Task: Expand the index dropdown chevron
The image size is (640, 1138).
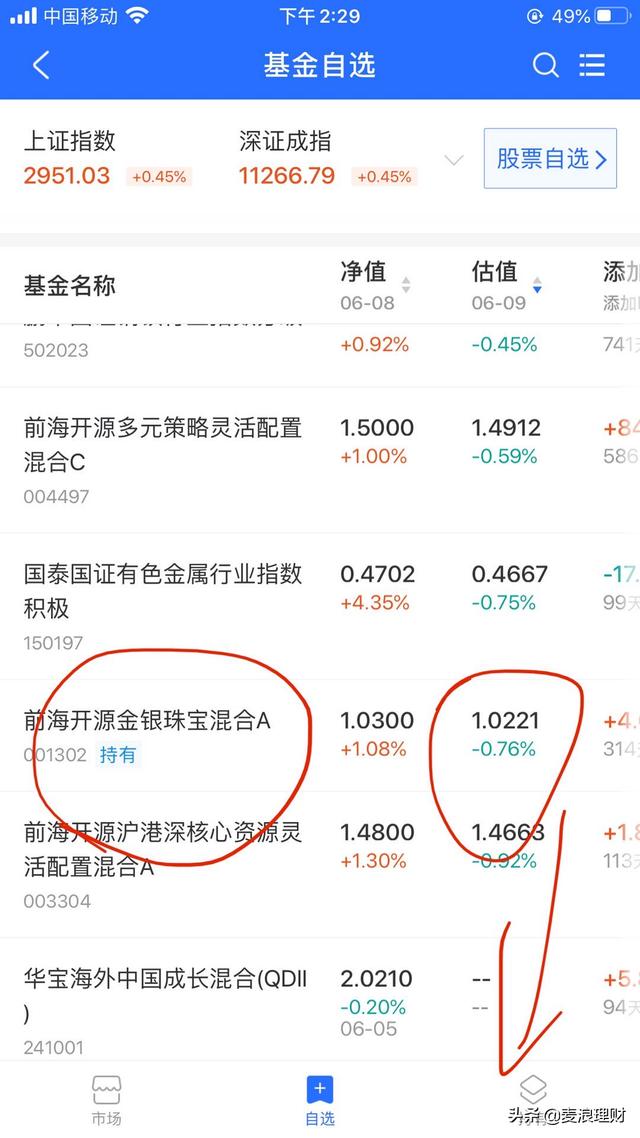Action: coord(453,160)
